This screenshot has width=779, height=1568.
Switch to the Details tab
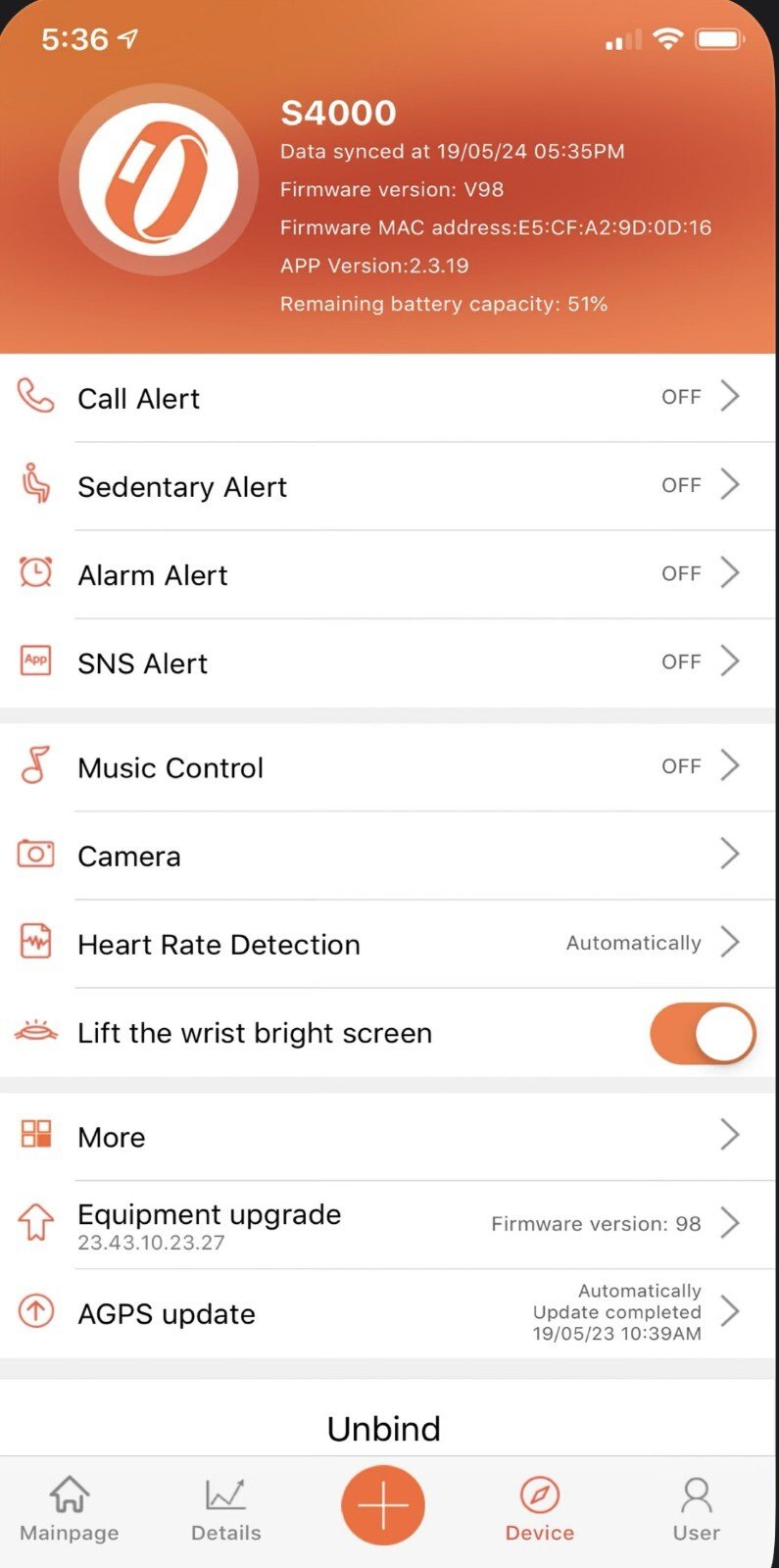(226, 1509)
